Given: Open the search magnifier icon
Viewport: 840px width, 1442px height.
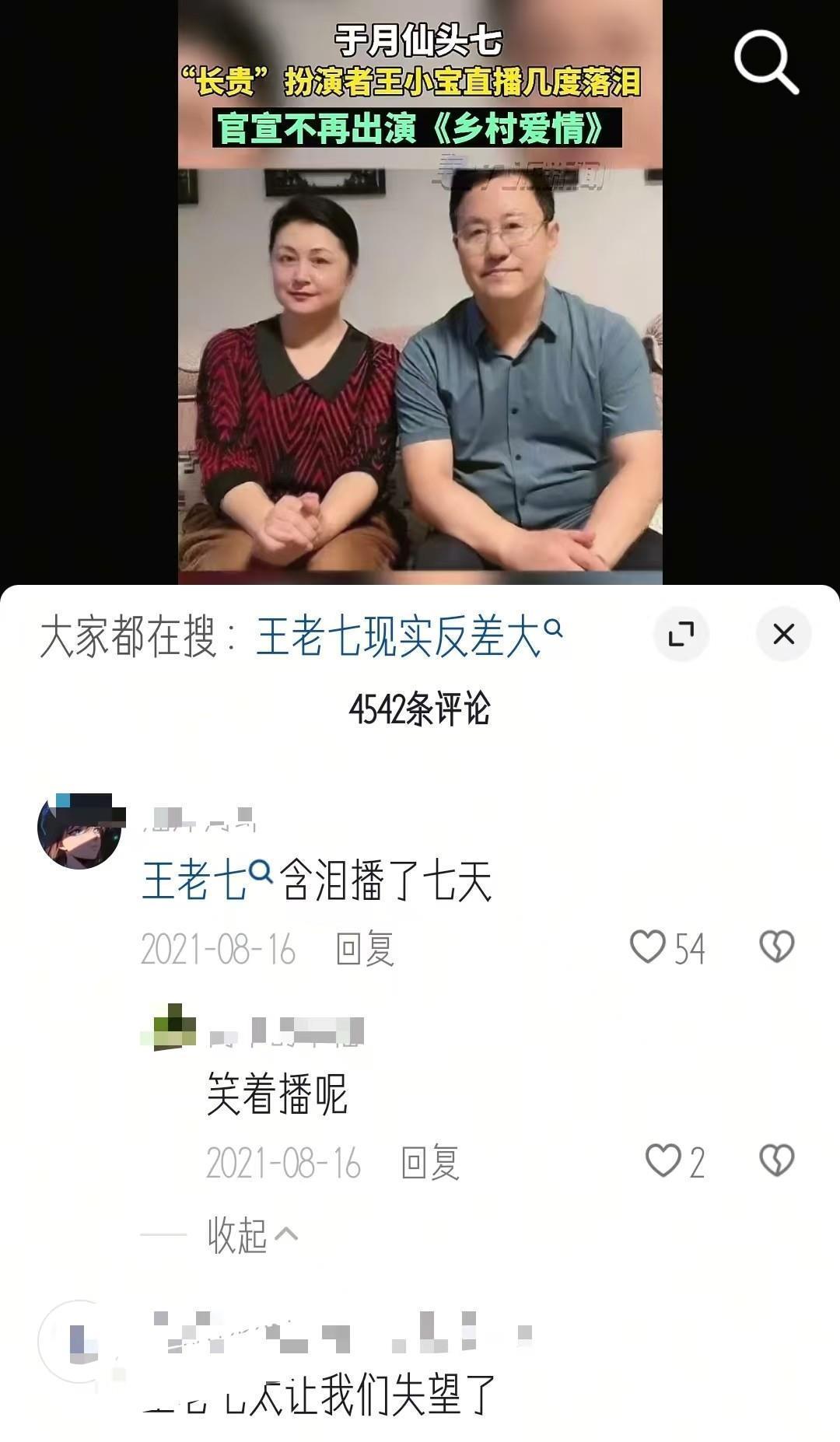Looking at the screenshot, I should [x=766, y=62].
